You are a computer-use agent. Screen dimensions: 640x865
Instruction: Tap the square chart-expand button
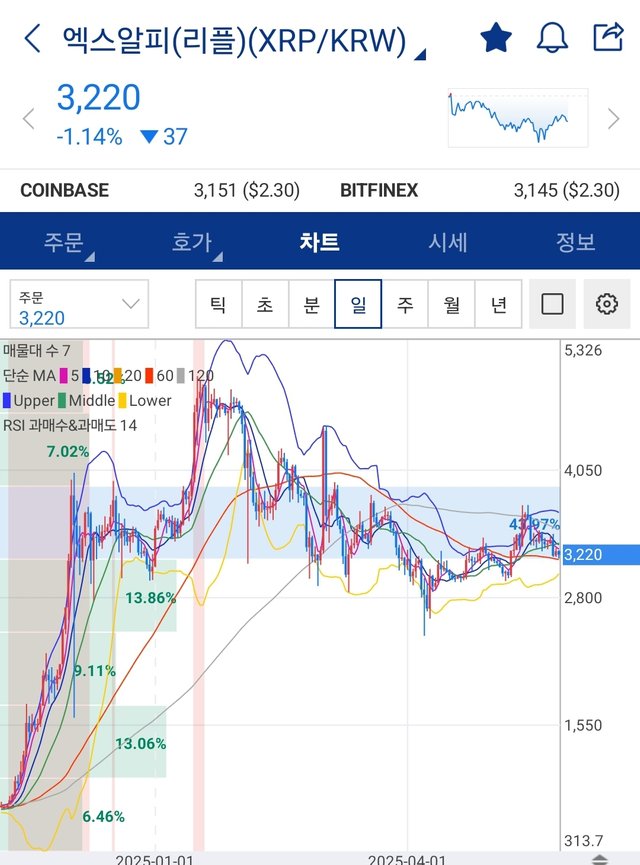pyautogui.click(x=552, y=304)
